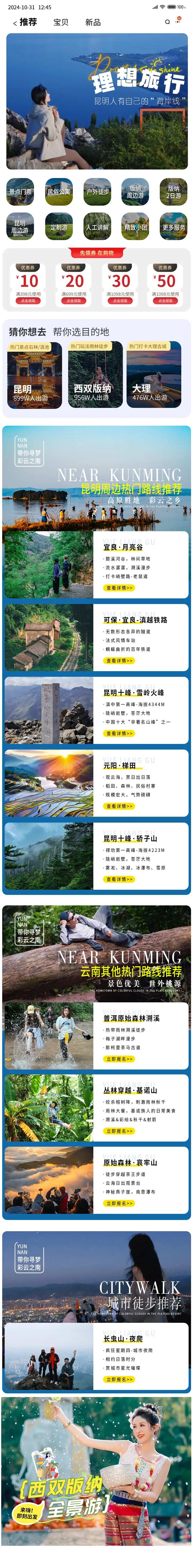Select the 大理 destination card

(x=153, y=375)
